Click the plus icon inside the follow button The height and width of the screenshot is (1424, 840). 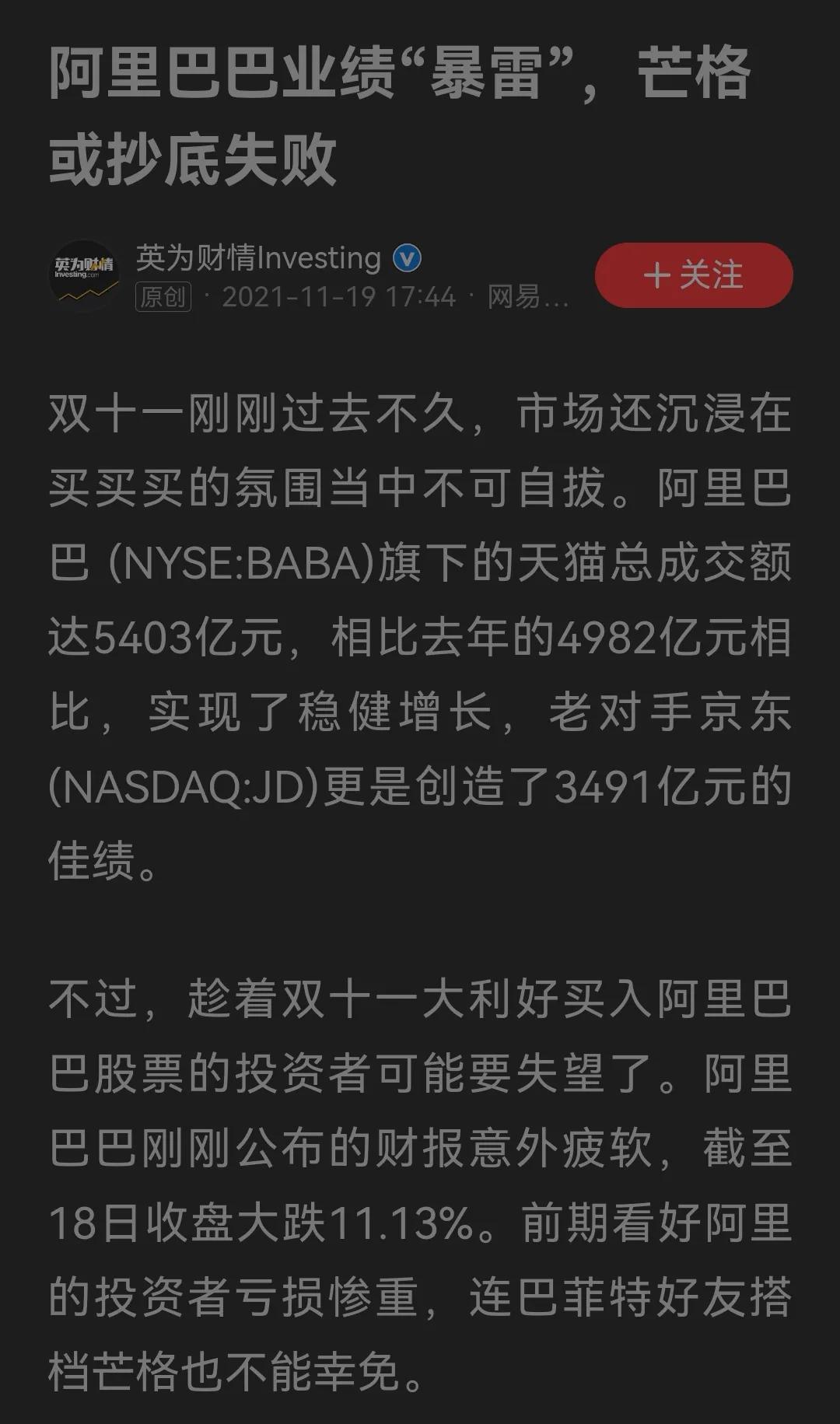click(657, 274)
